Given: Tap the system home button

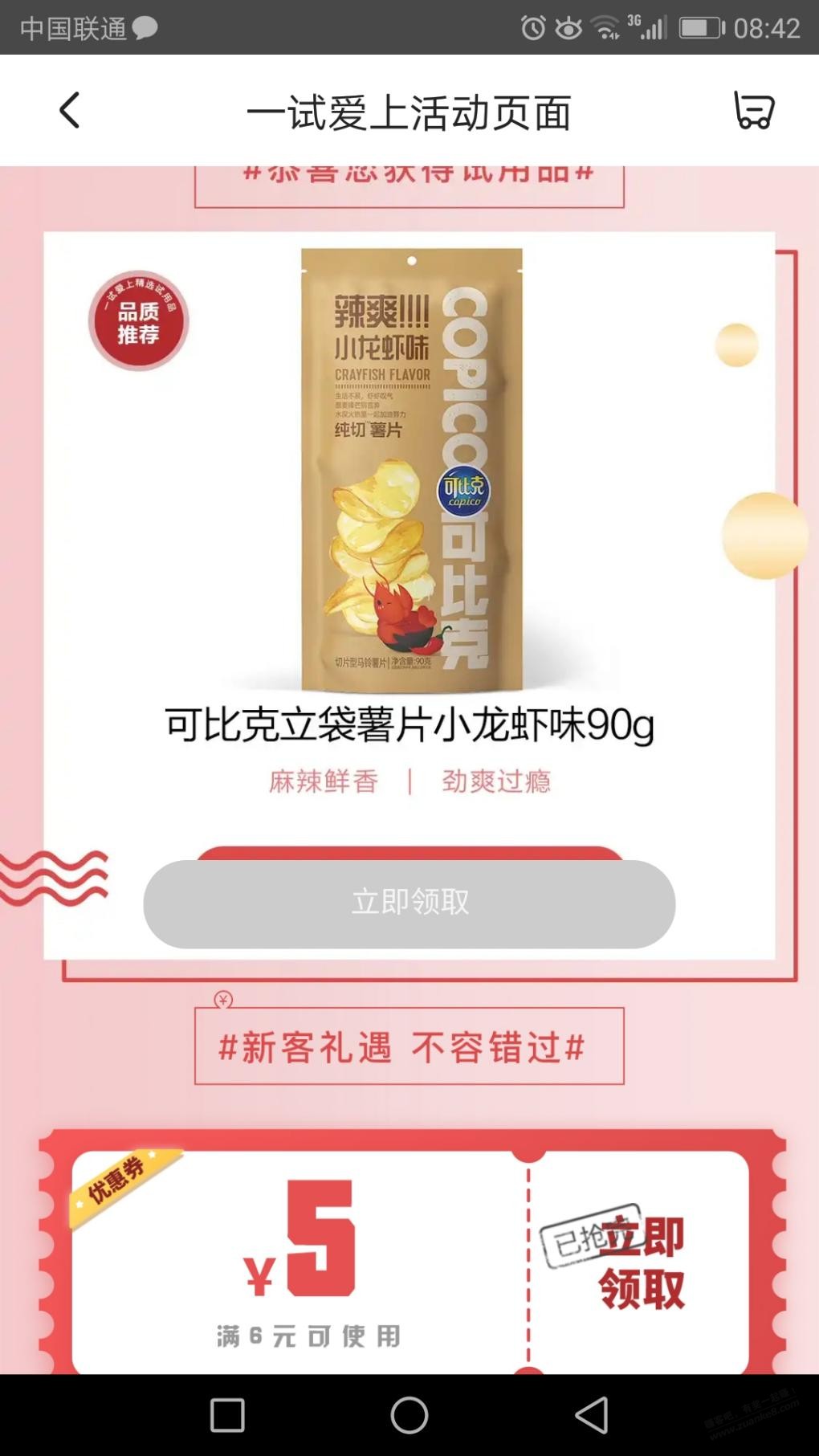Looking at the screenshot, I should click(x=409, y=1415).
